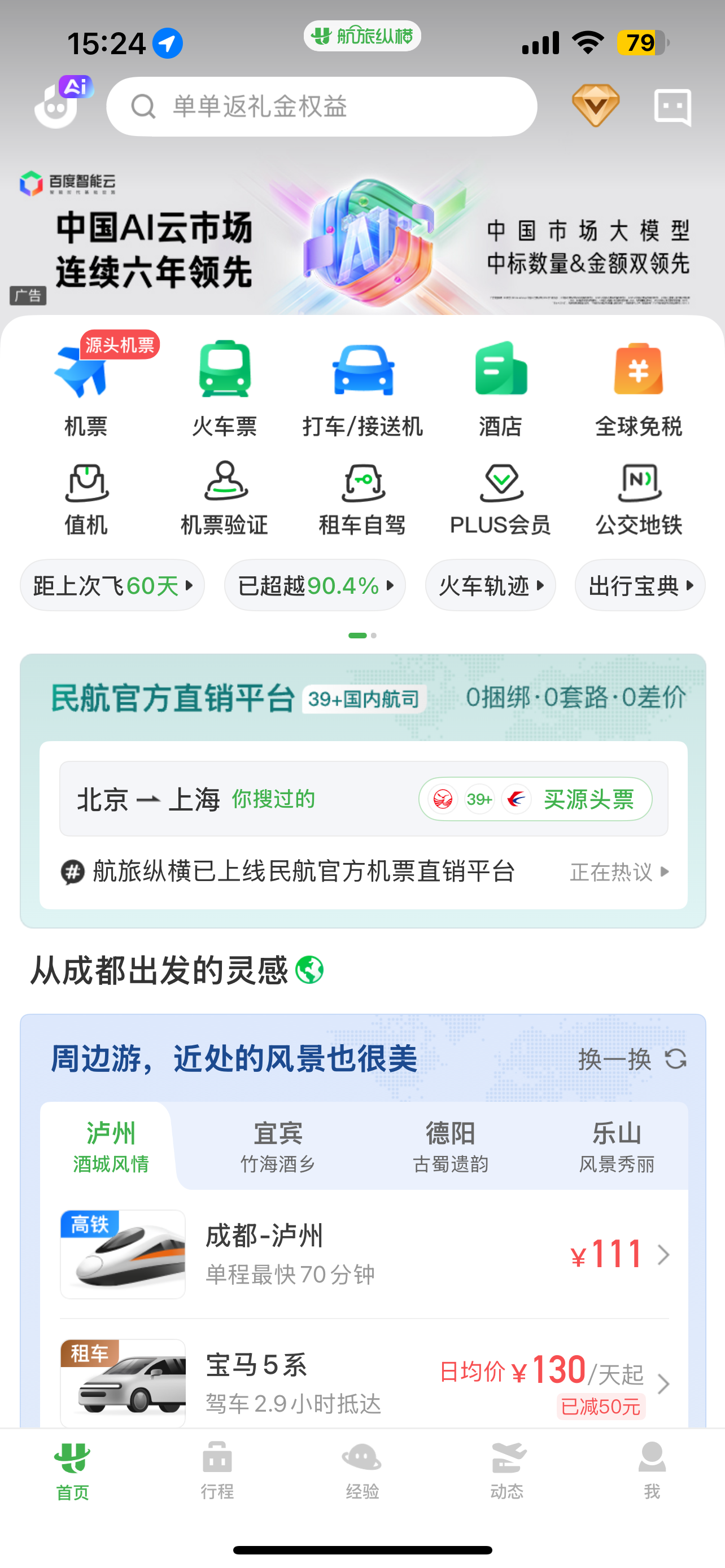The width and height of the screenshot is (725, 1568).
Task: Open the gold diamond membership icon
Action: [x=595, y=107]
